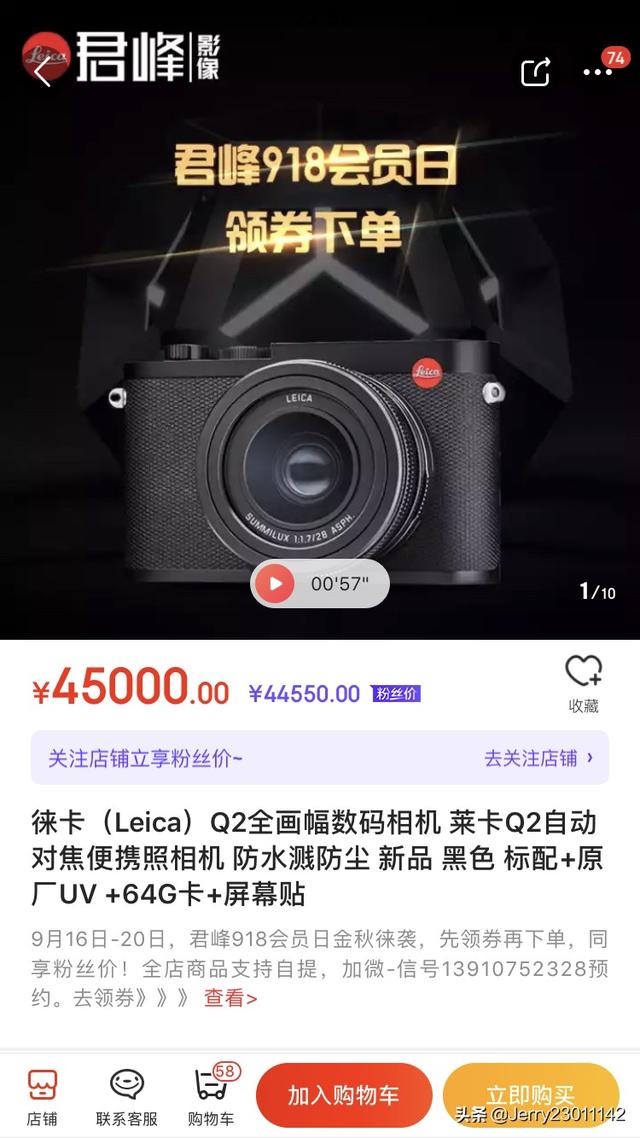This screenshot has width=640, height=1138.
Task: Open the shopping cart (购物车)
Action: pyautogui.click(x=211, y=1097)
